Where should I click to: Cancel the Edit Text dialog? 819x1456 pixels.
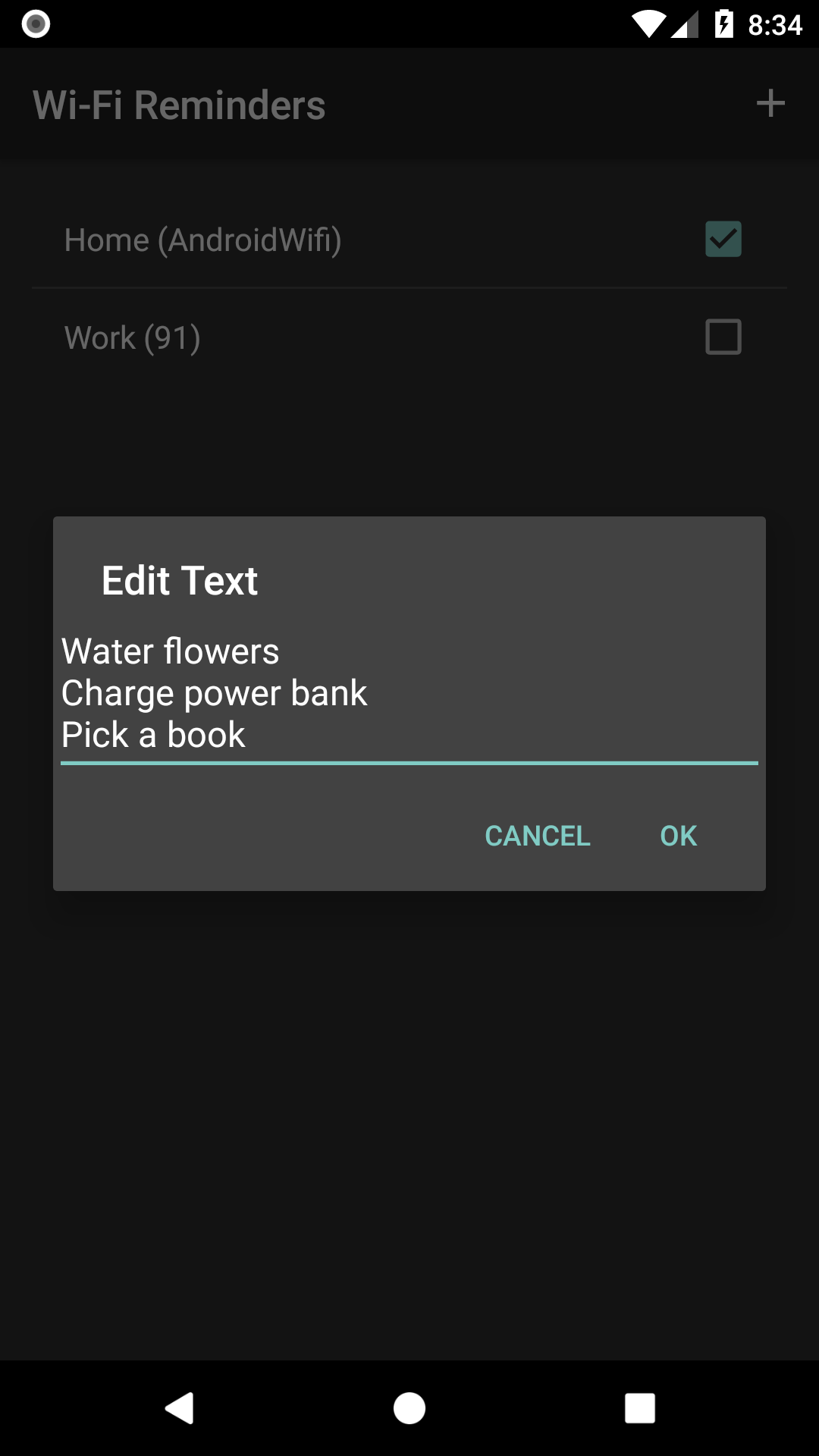click(537, 836)
